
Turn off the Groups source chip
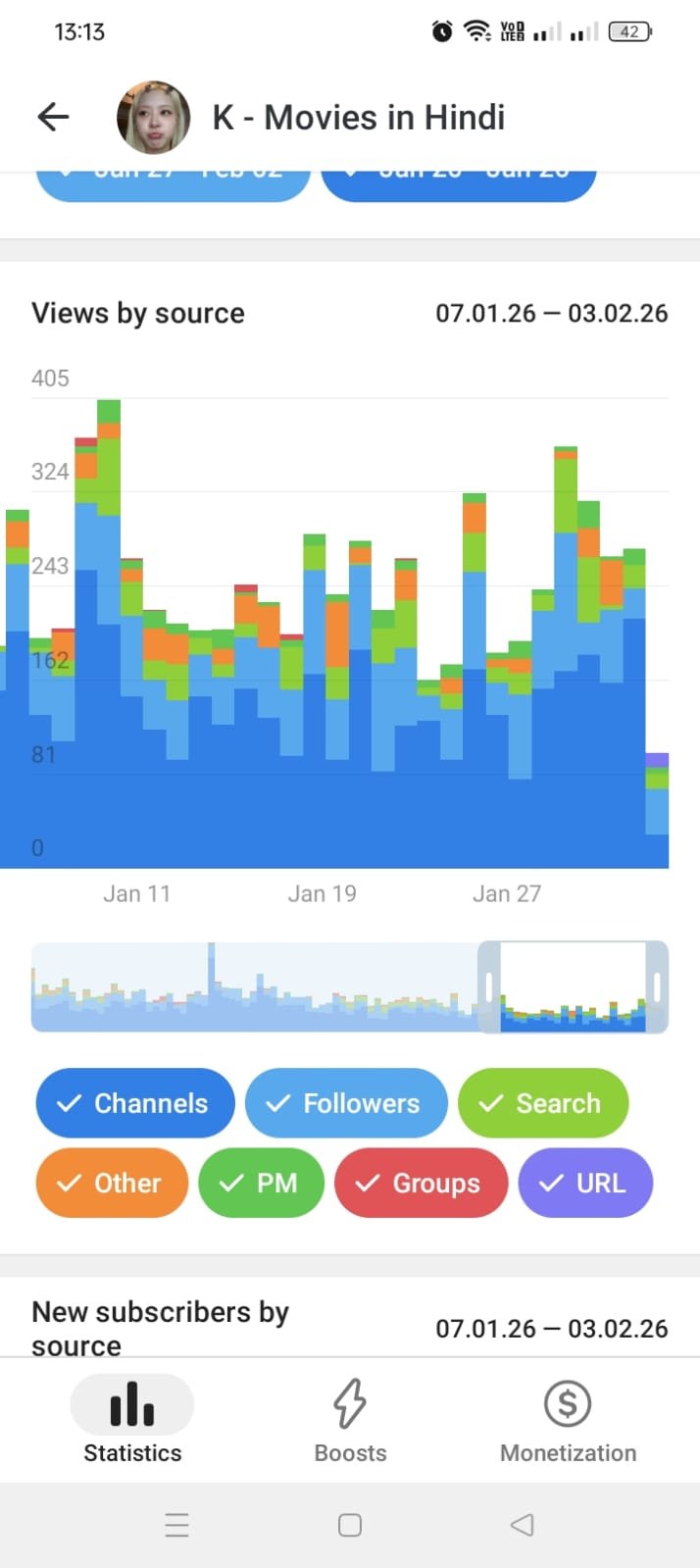pos(422,1183)
